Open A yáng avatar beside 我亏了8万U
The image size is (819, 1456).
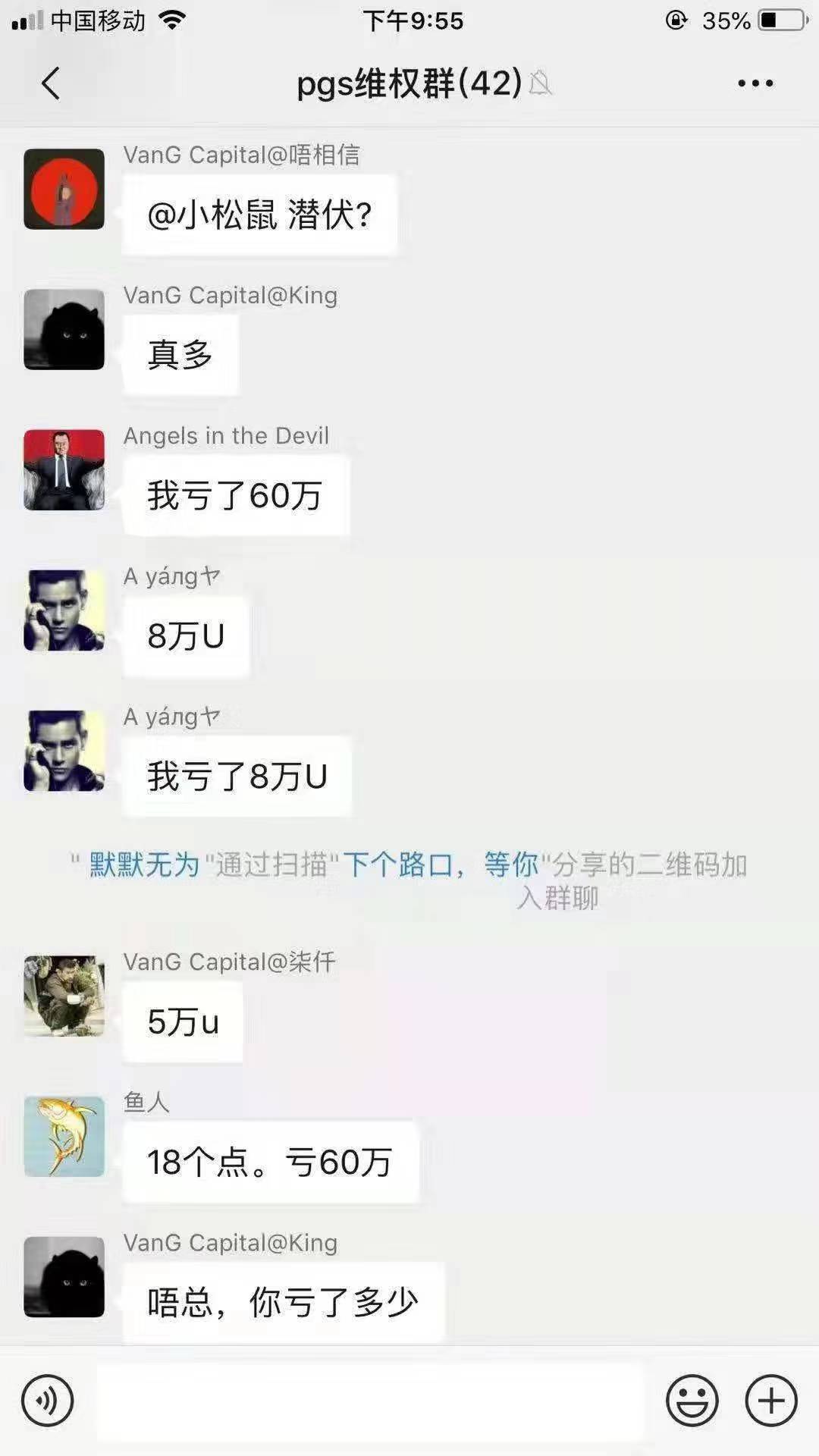[64, 751]
